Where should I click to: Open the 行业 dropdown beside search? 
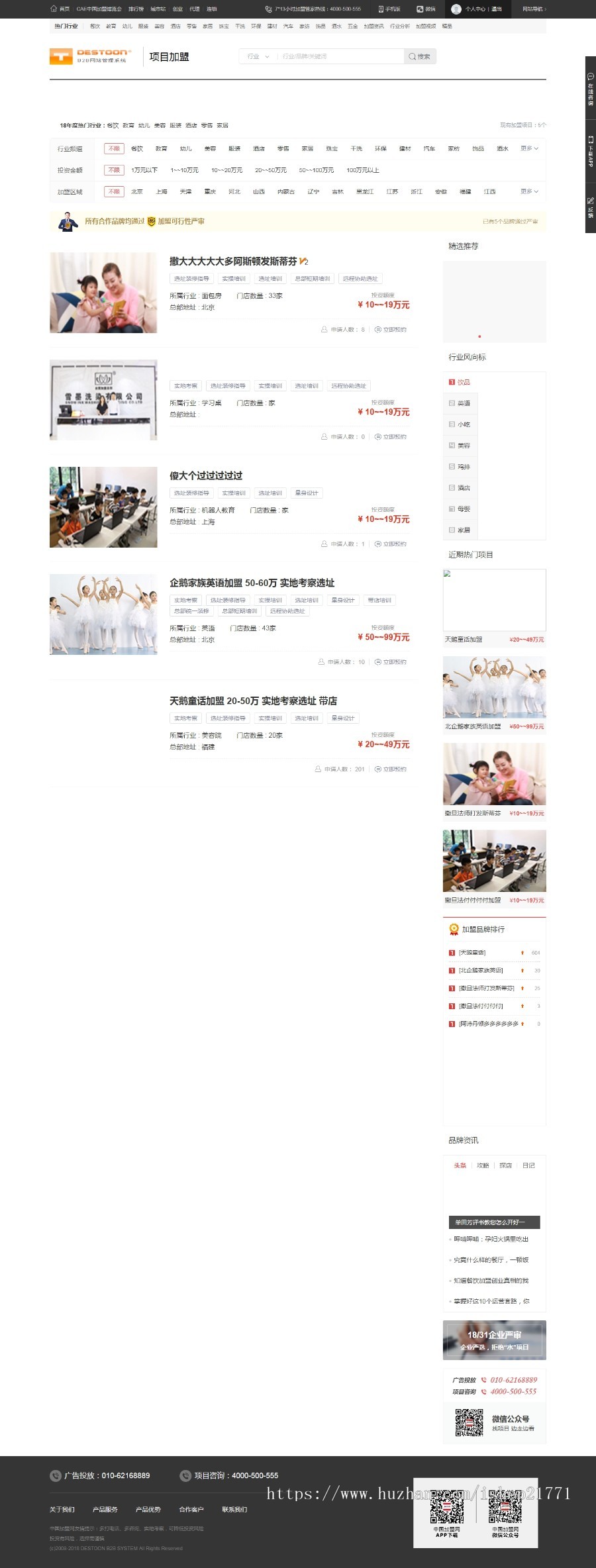click(x=258, y=57)
